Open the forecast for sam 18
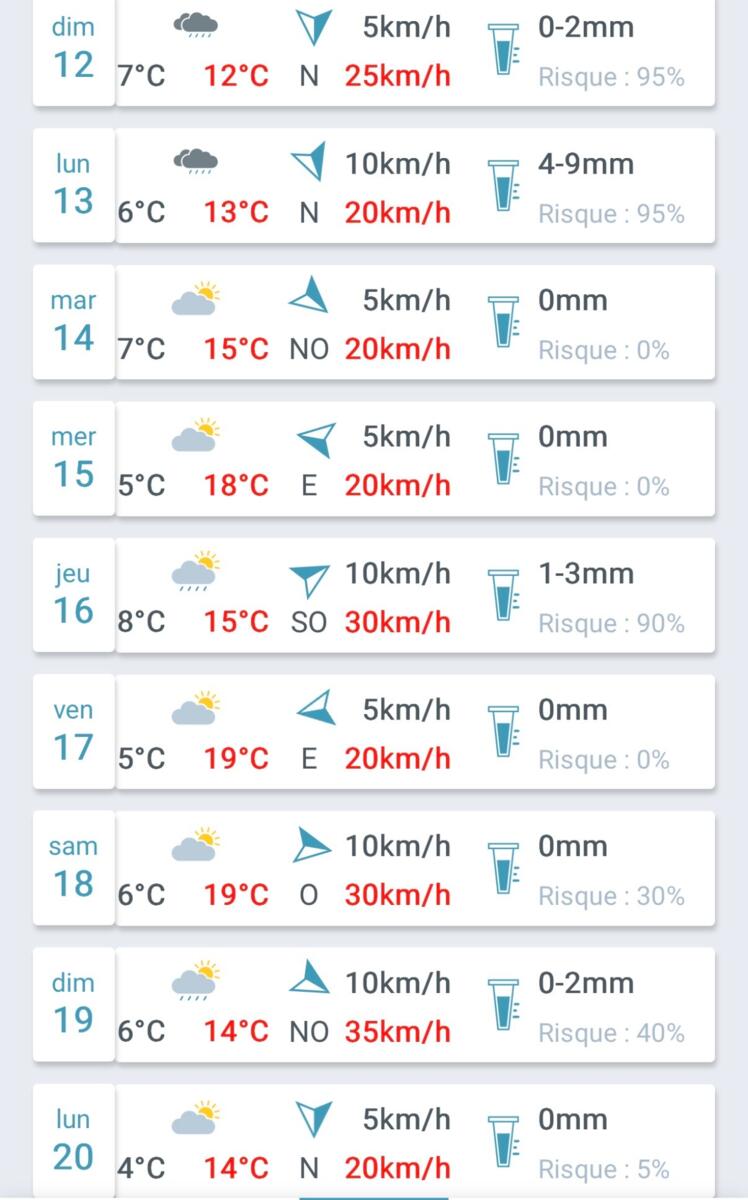Viewport: 748px width, 1200px height. [374, 869]
